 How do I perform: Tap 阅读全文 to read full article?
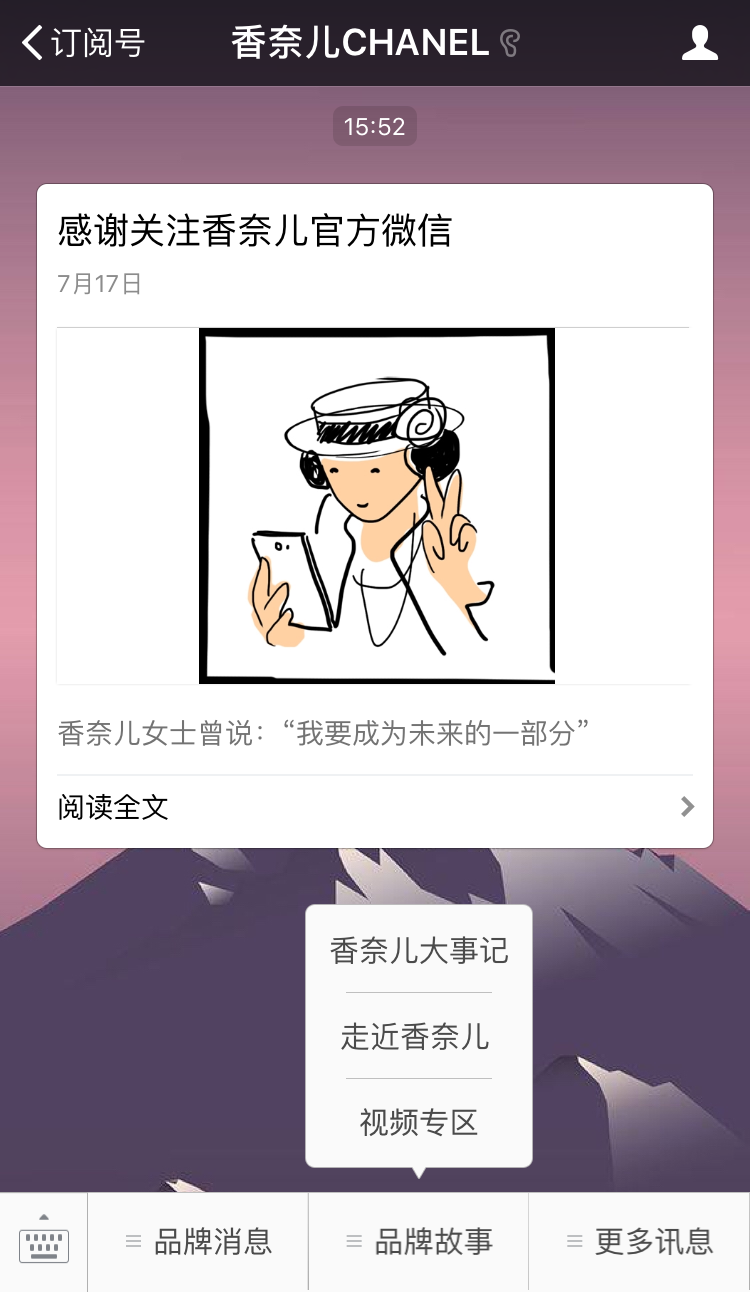coord(375,807)
